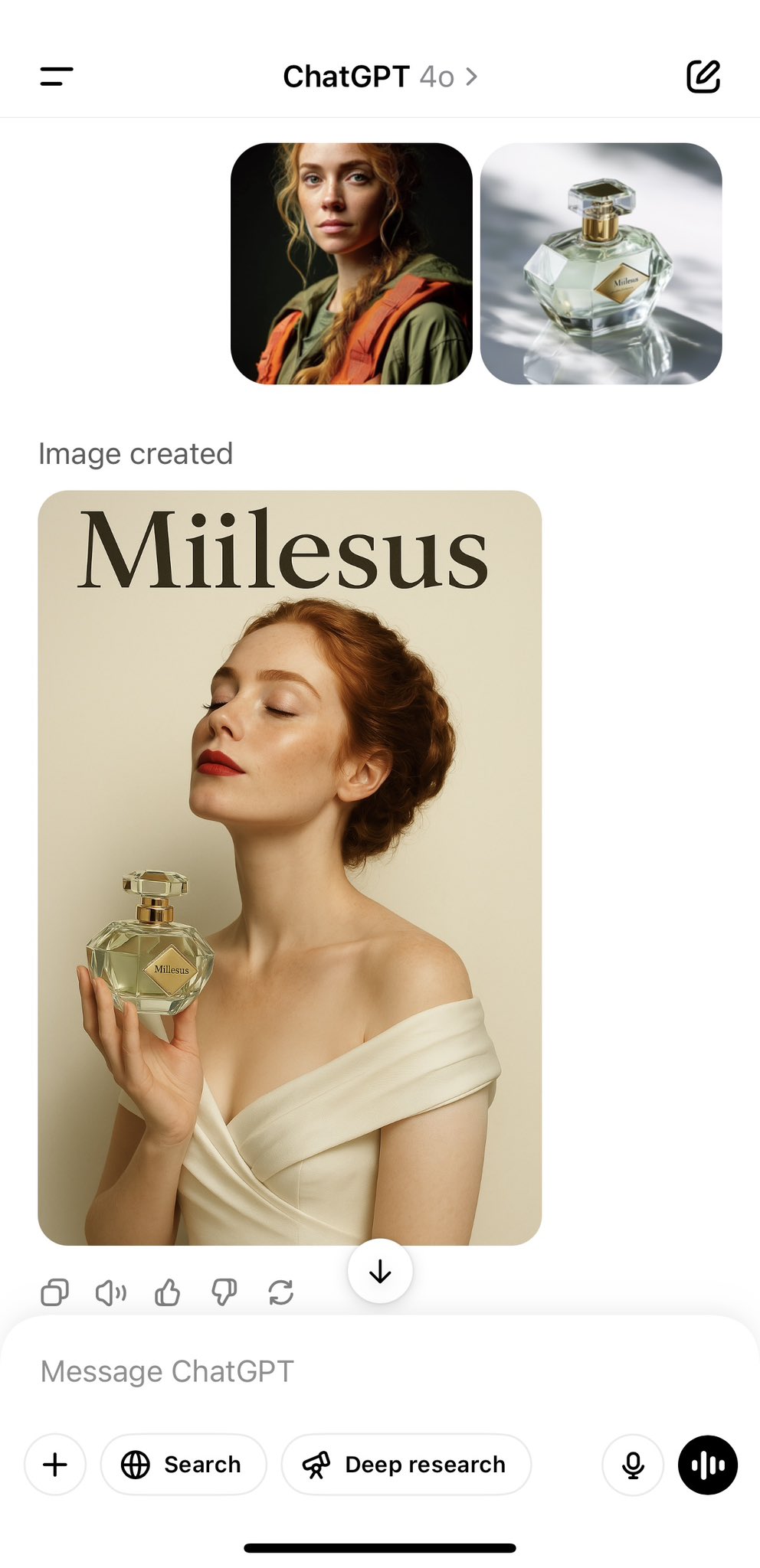Open the attached portrait of the woman
Viewport: 760px width, 1568px height.
(351, 263)
